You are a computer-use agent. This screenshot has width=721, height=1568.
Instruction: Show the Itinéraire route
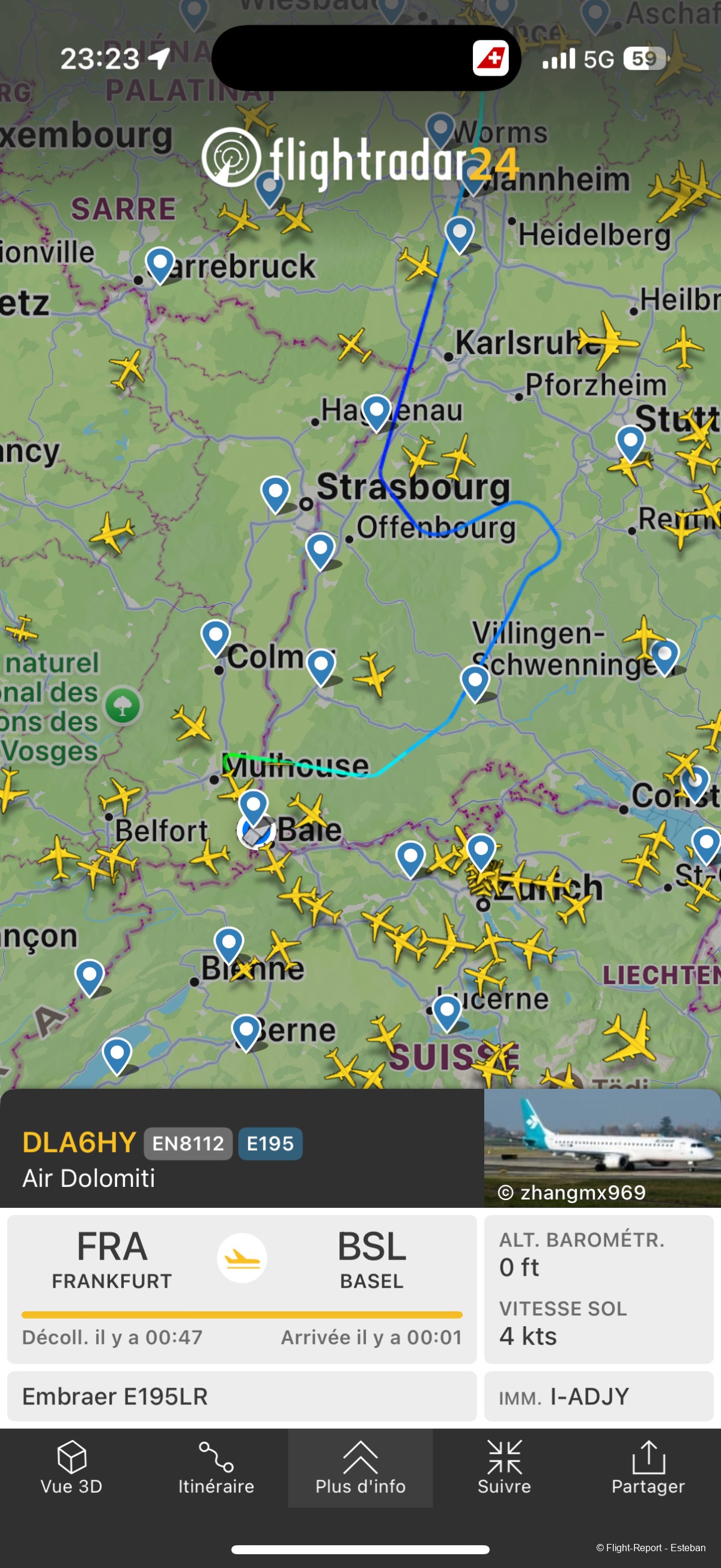click(216, 1468)
